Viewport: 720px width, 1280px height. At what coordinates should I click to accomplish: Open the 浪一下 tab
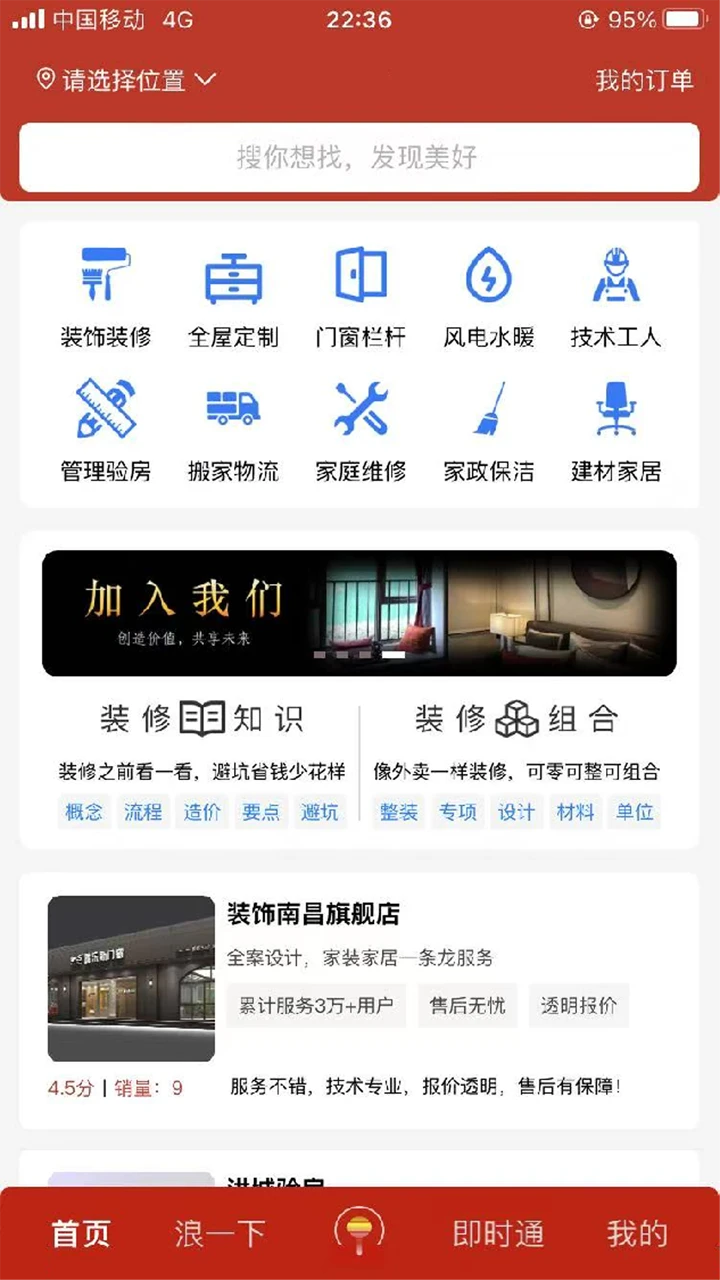point(220,1235)
